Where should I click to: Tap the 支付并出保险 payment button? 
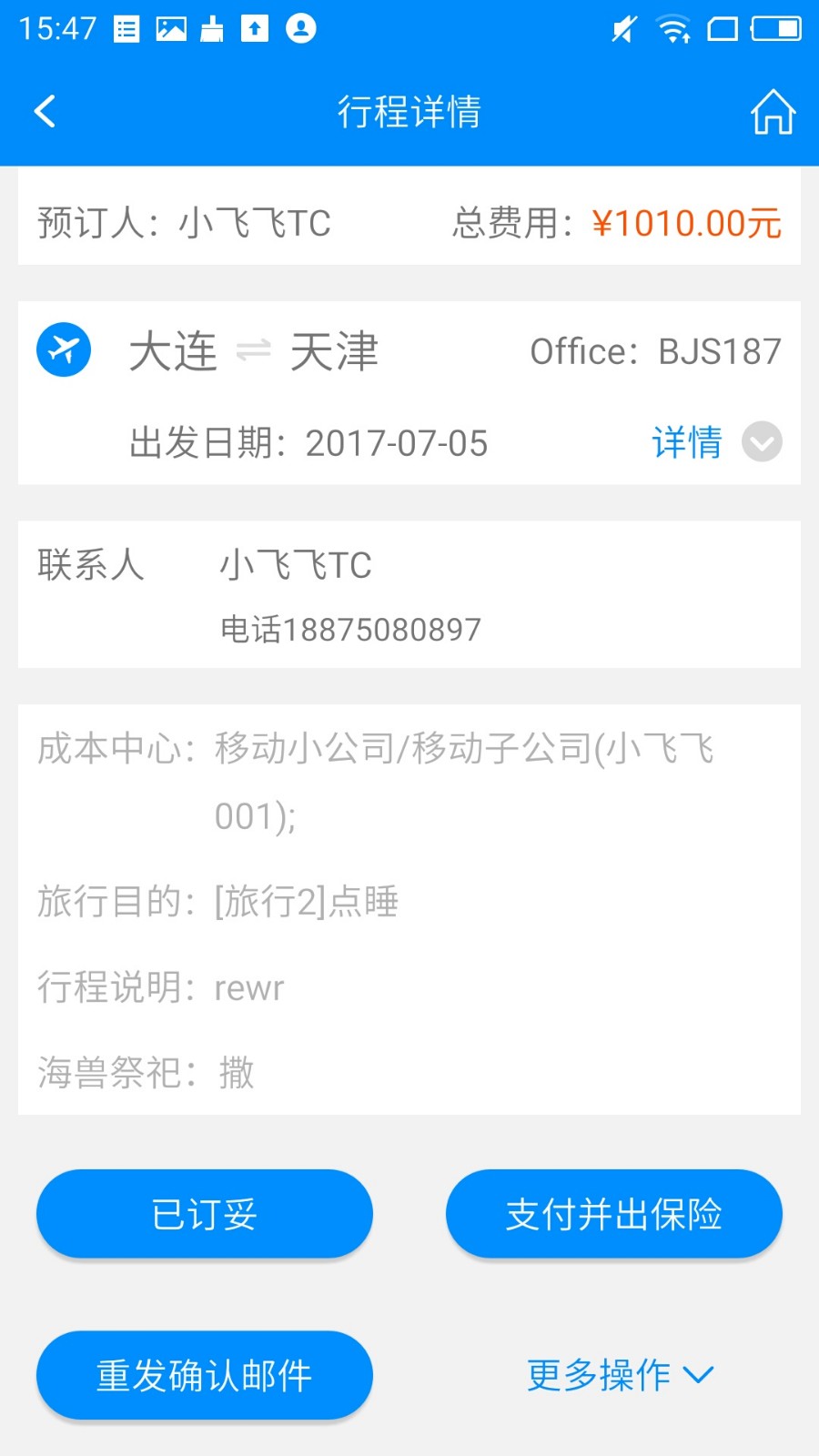[x=614, y=1214]
